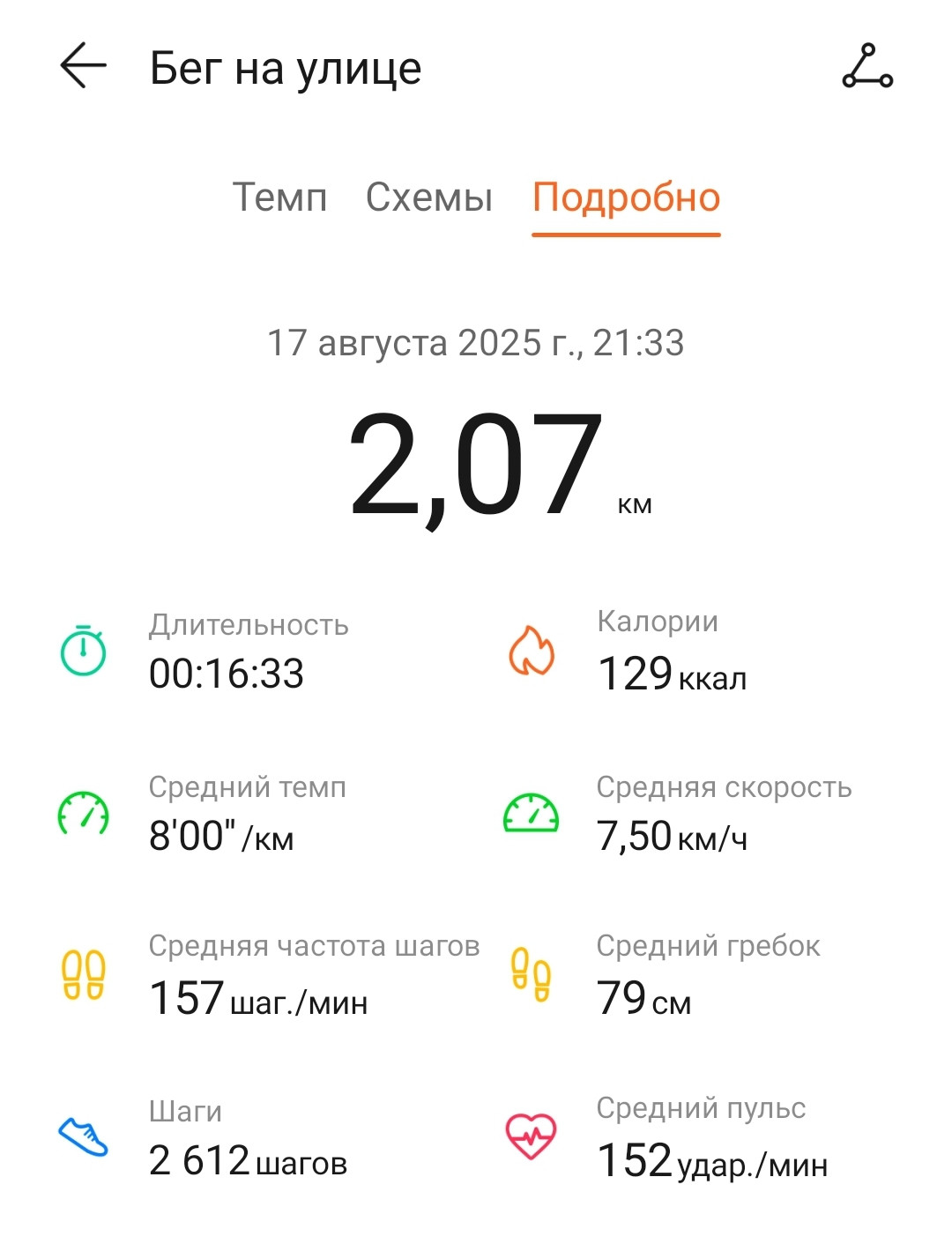
Task: Select the Подробно tab
Action: [x=626, y=199]
